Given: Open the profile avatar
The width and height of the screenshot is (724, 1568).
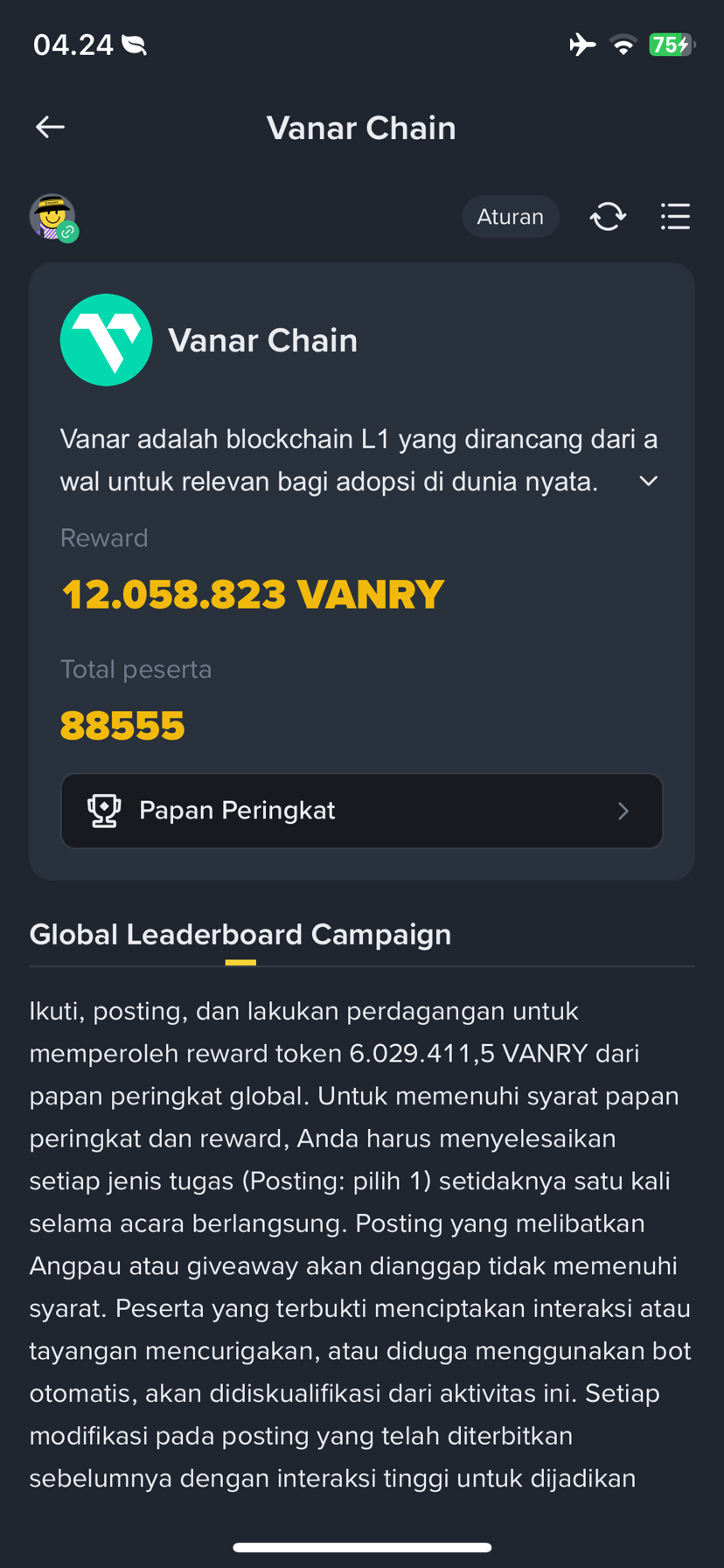Looking at the screenshot, I should 52,217.
